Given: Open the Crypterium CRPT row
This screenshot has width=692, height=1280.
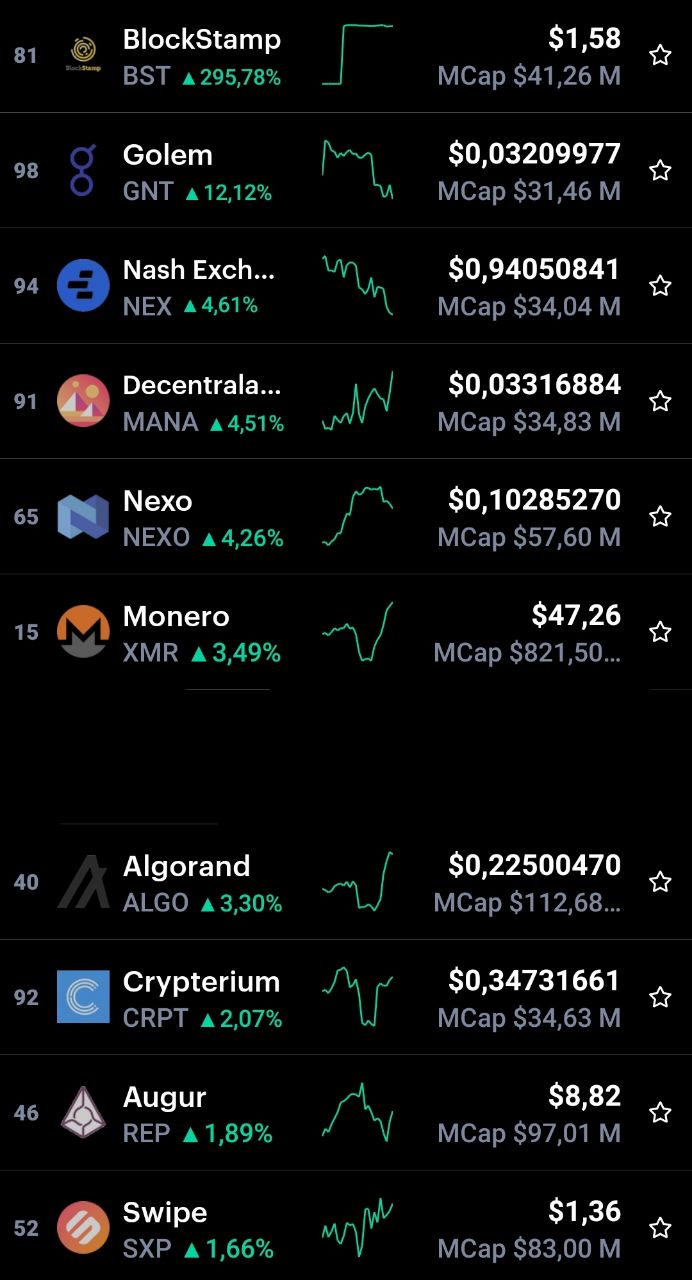Looking at the screenshot, I should (x=346, y=997).
